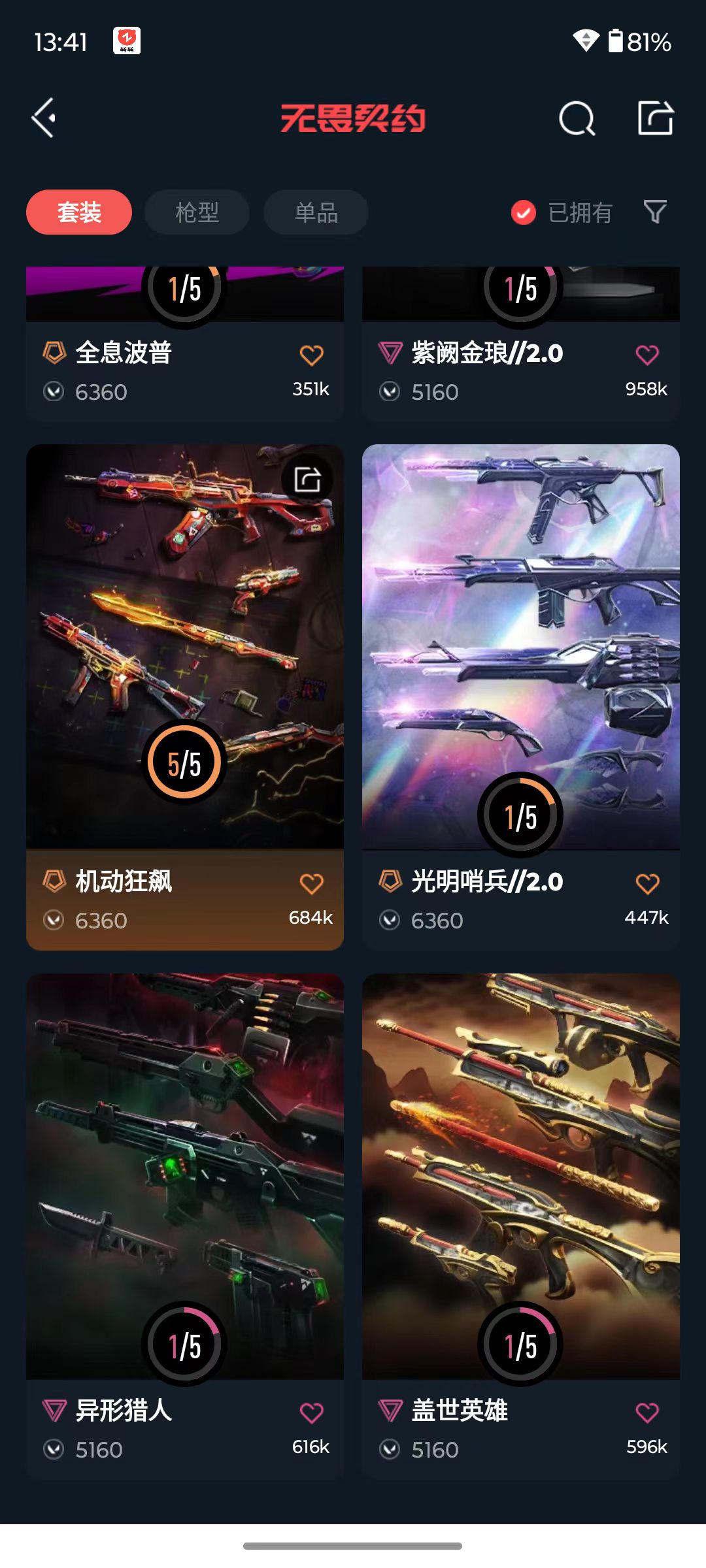The image size is (706, 1568).
Task: Open the search icon in header
Action: pos(577,118)
